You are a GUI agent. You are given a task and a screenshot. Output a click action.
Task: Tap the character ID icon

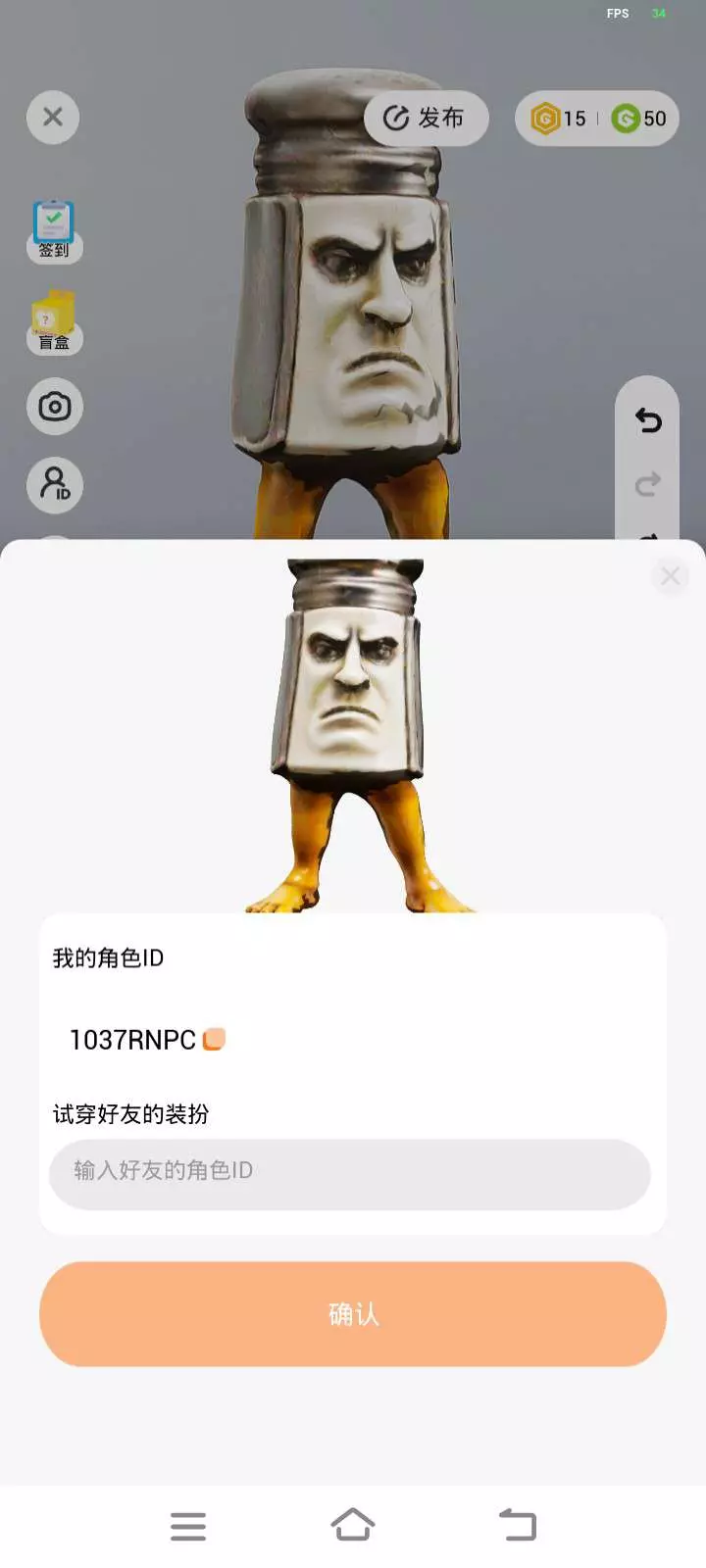click(55, 484)
